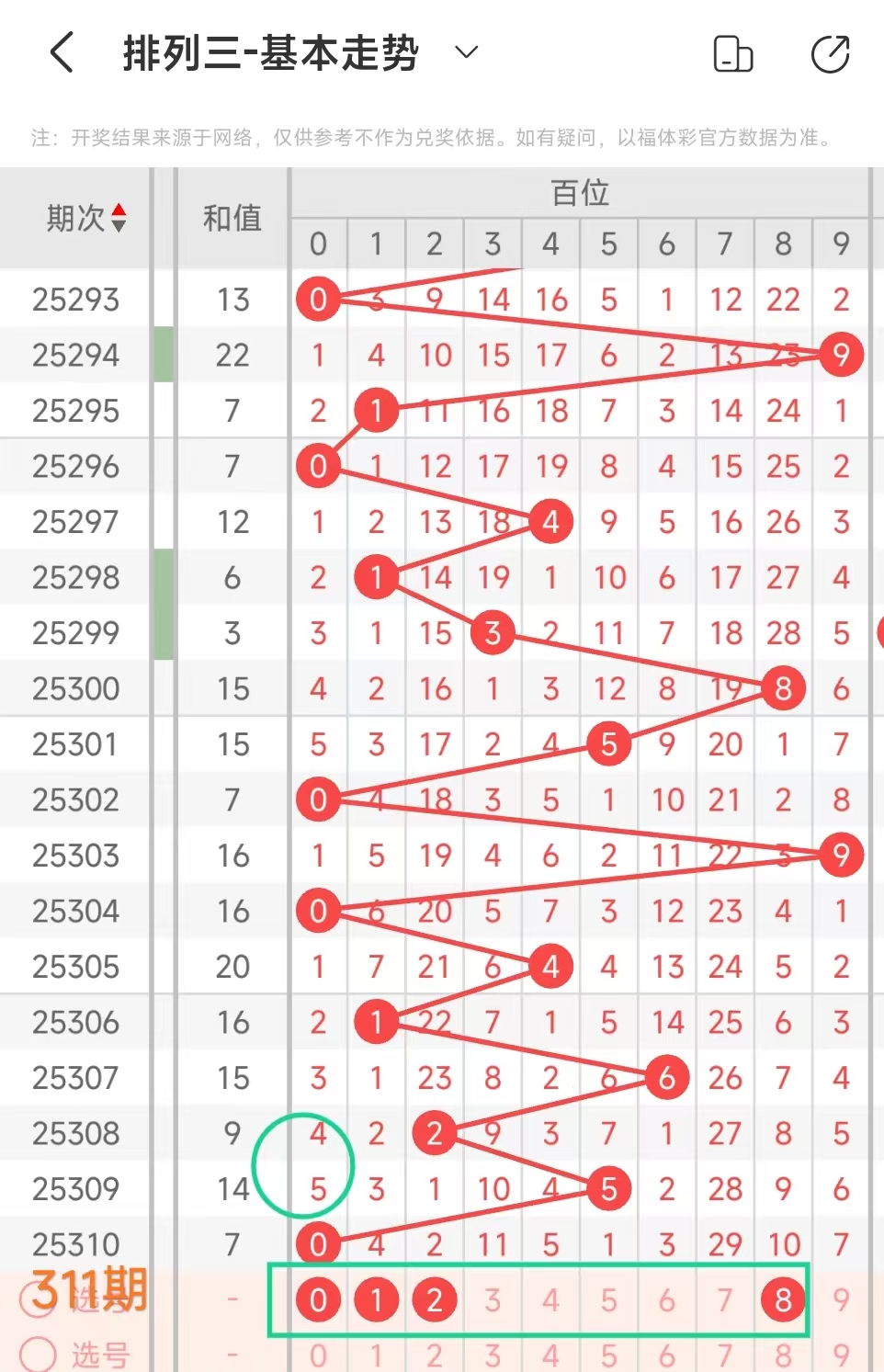The image size is (884, 1372).
Task: Expand the 排列三-基本走势 dropdown
Action: tap(467, 52)
